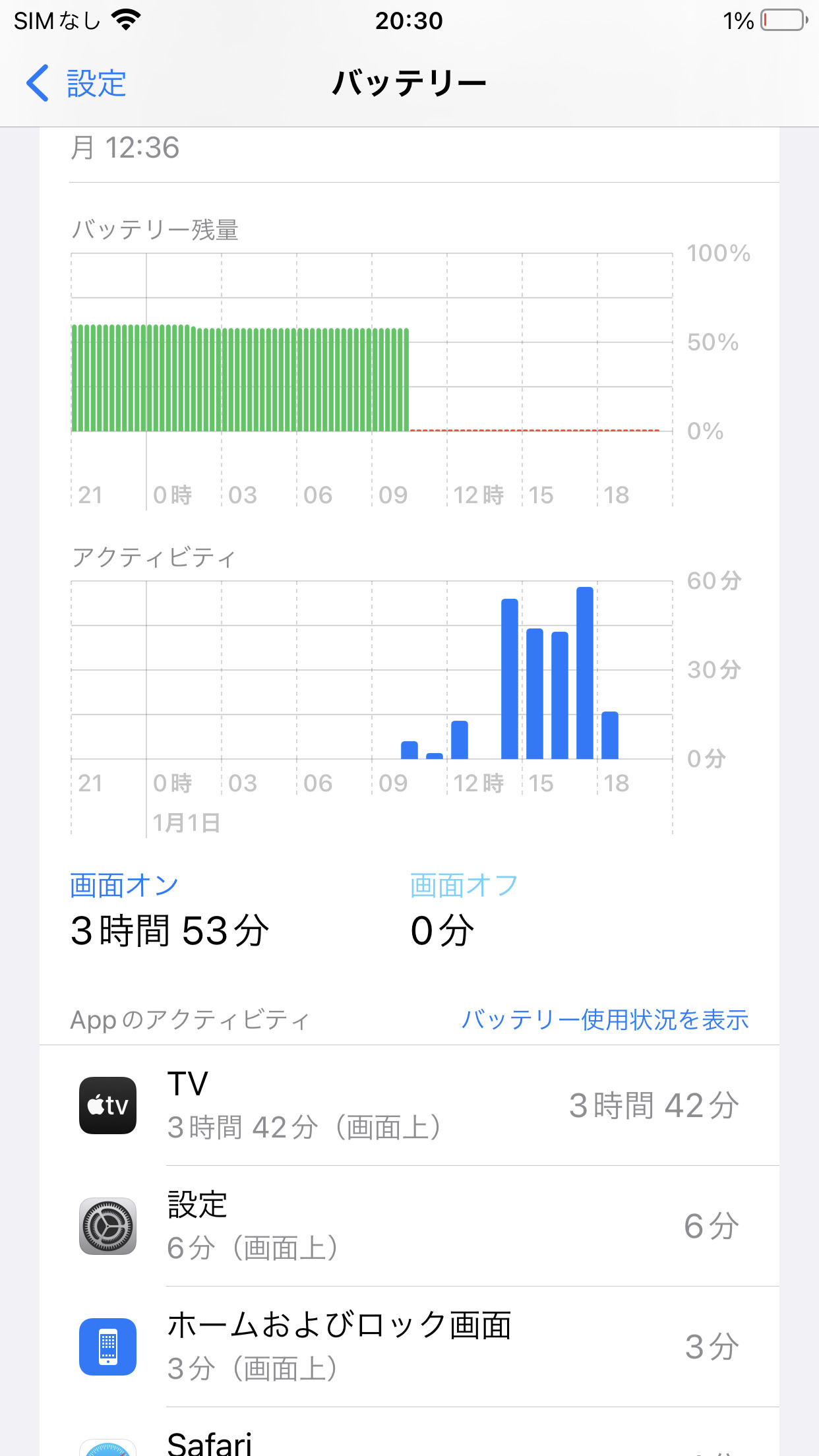
Task: Tap the tallest bar in the アクティビティ chart
Action: tap(585, 673)
